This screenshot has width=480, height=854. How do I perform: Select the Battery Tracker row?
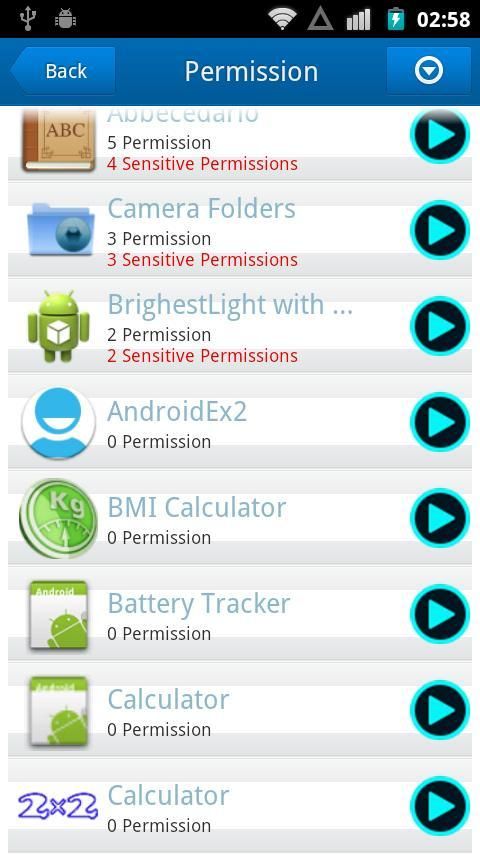click(240, 614)
